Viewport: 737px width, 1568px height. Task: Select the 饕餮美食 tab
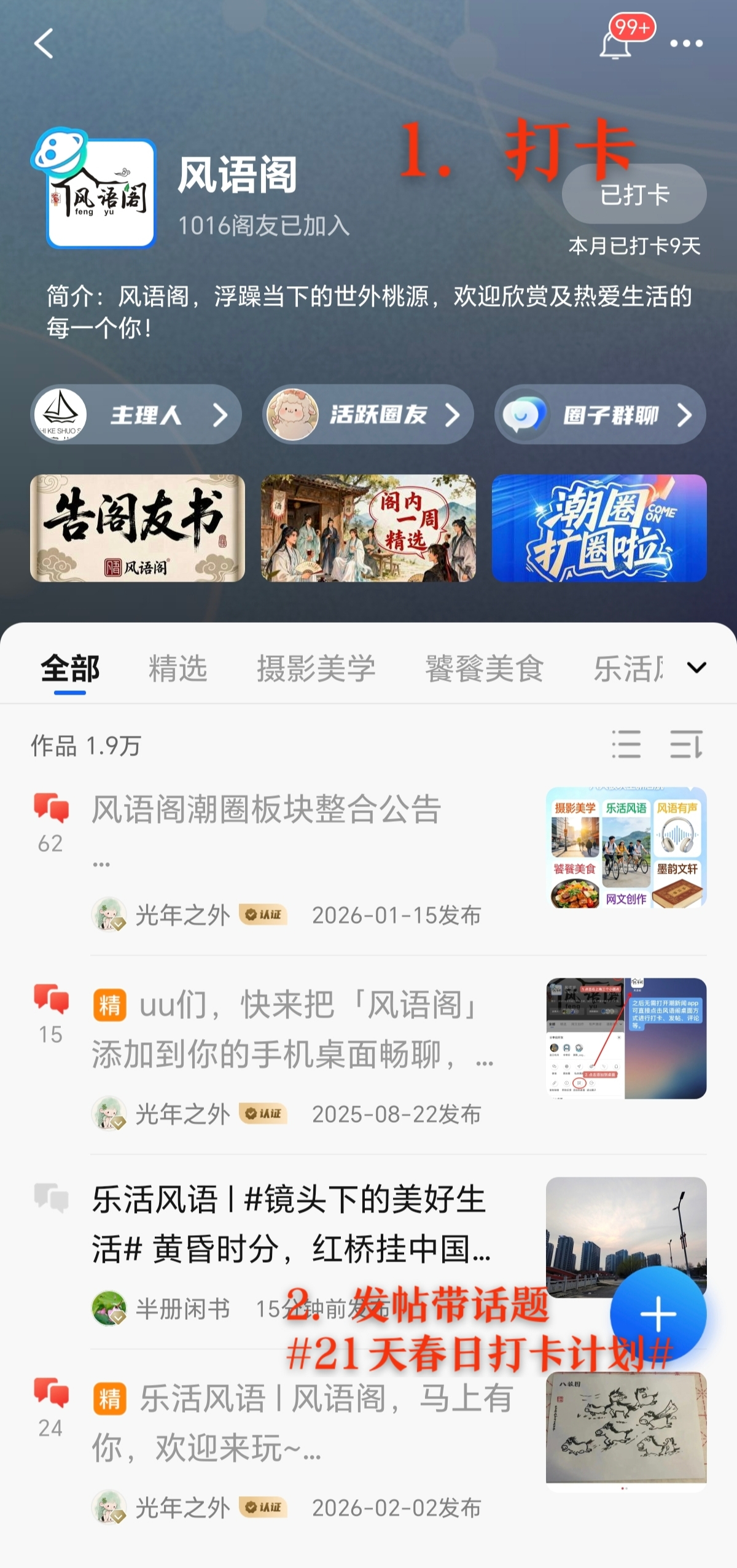pyautogui.click(x=484, y=668)
